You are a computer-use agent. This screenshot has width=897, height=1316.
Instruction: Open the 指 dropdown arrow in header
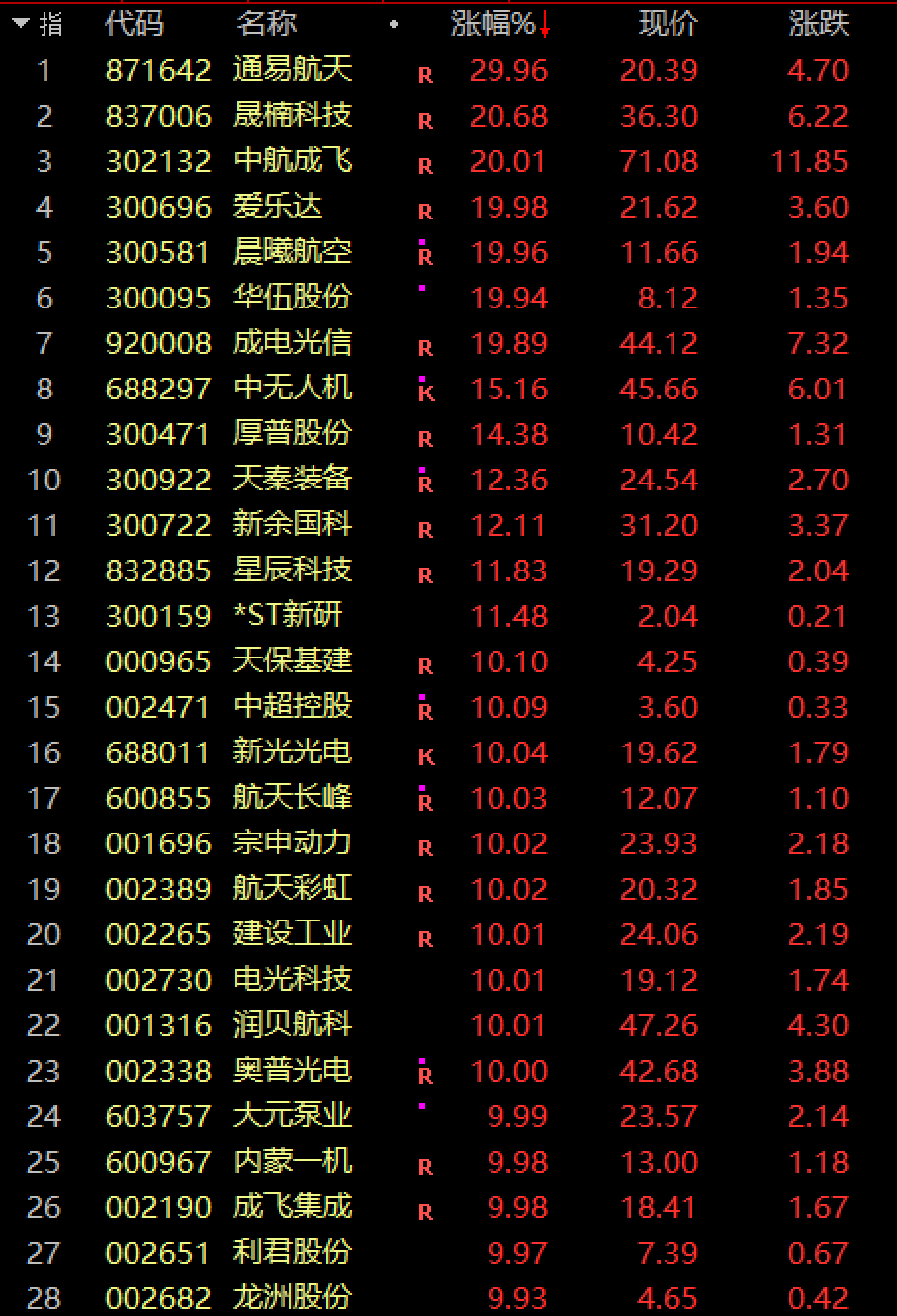(21, 24)
